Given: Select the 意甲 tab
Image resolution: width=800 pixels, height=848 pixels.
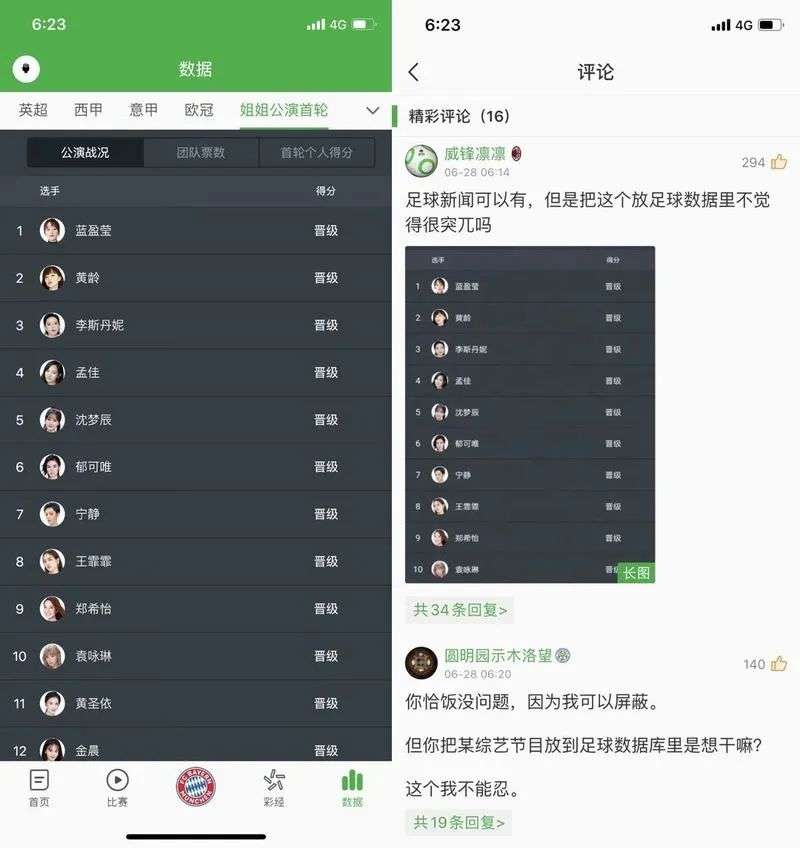Looking at the screenshot, I should coord(143,110).
